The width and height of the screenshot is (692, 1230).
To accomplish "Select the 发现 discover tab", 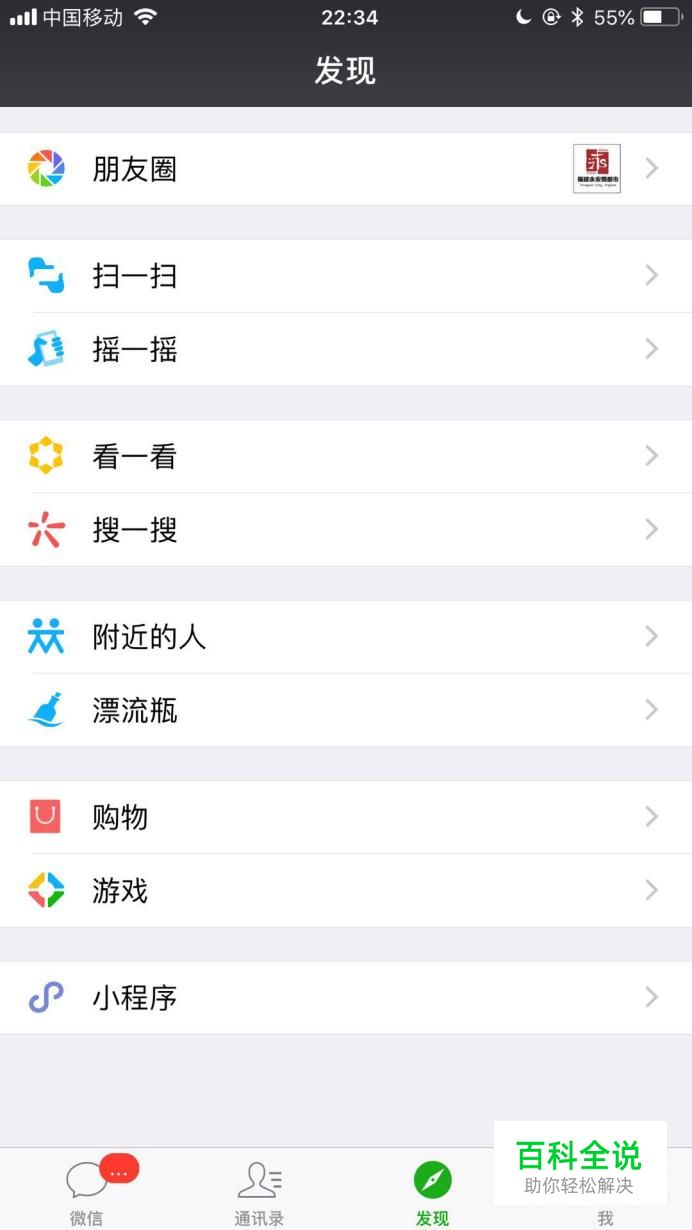I will [432, 1190].
